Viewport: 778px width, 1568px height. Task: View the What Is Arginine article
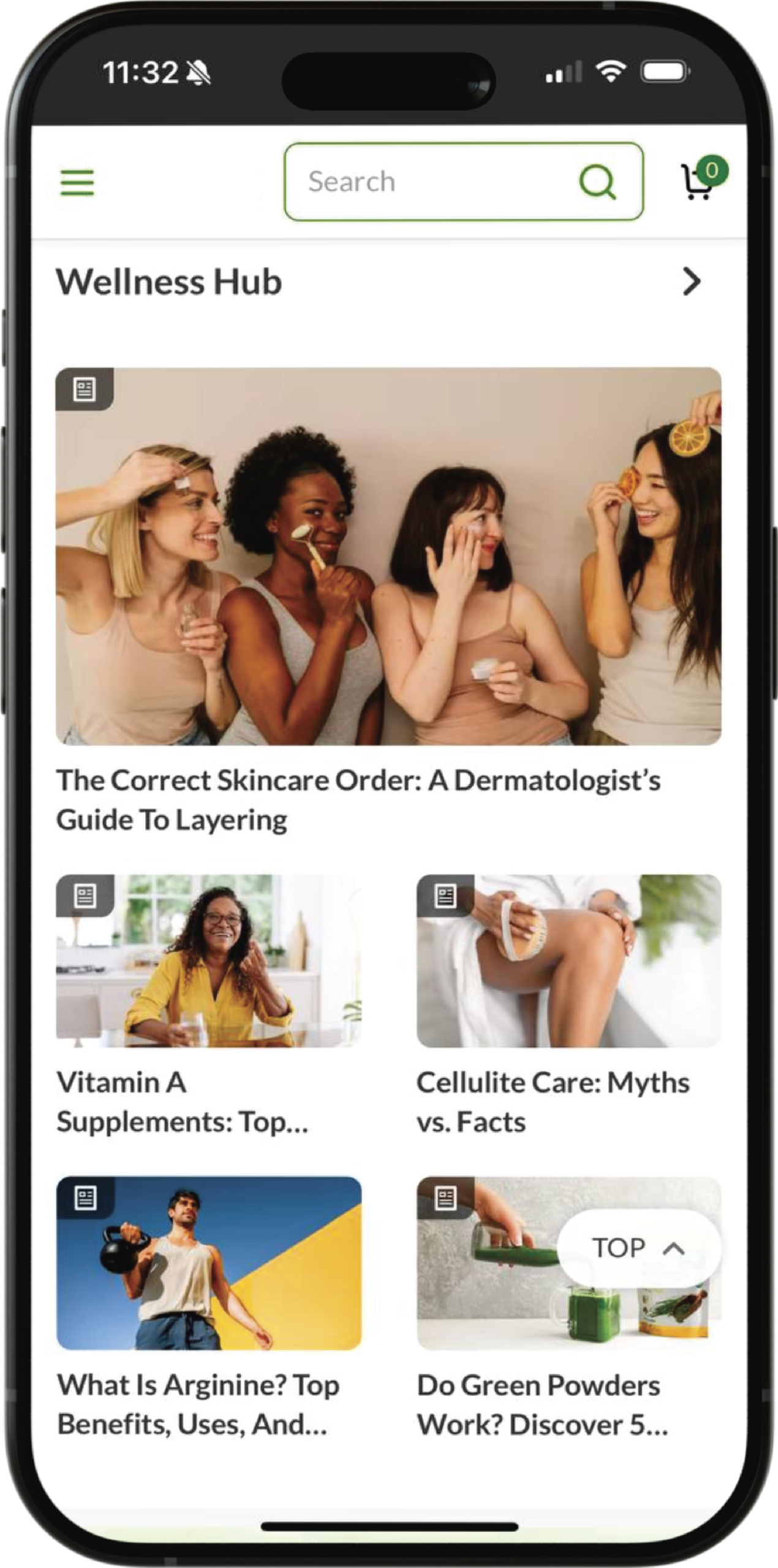pos(208,1263)
